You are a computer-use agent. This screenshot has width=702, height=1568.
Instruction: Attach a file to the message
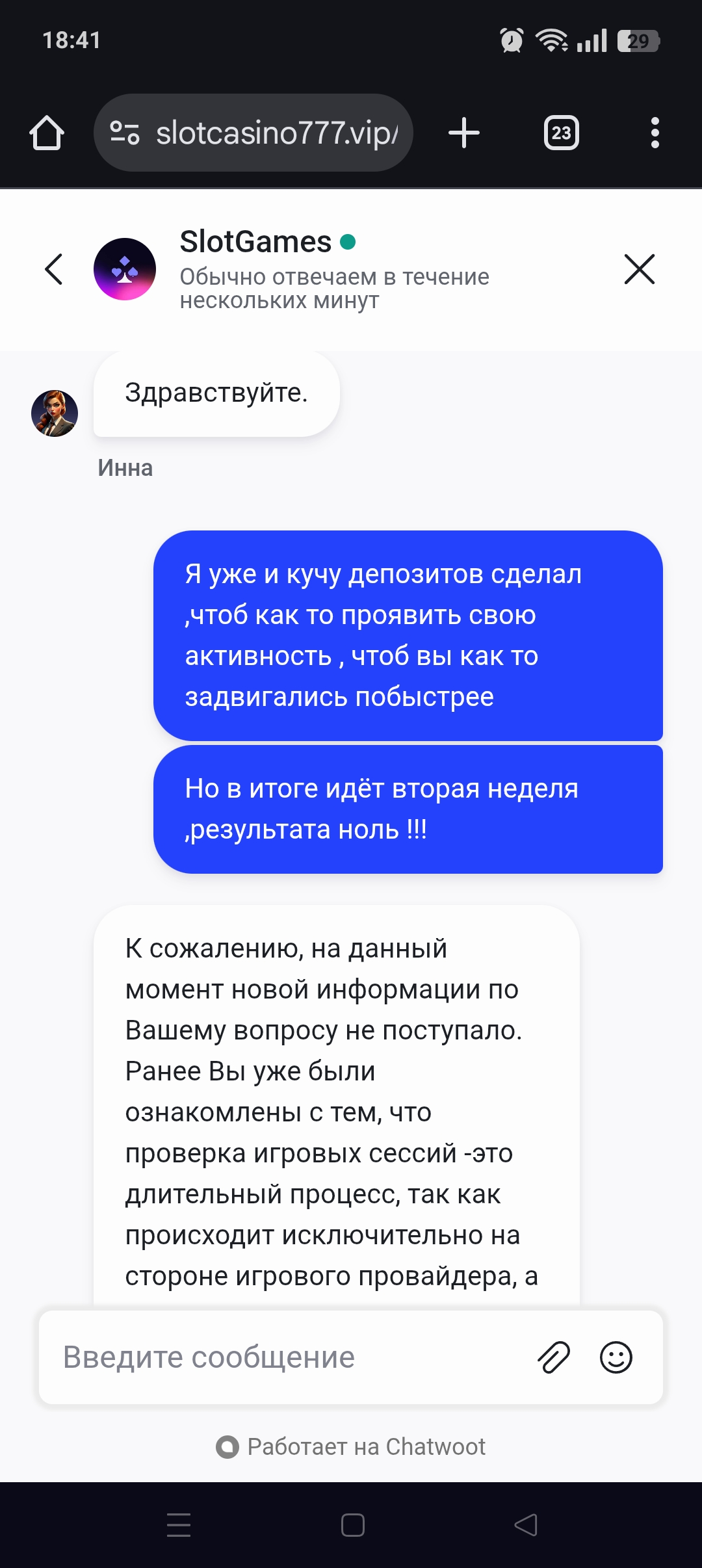coord(554,1357)
